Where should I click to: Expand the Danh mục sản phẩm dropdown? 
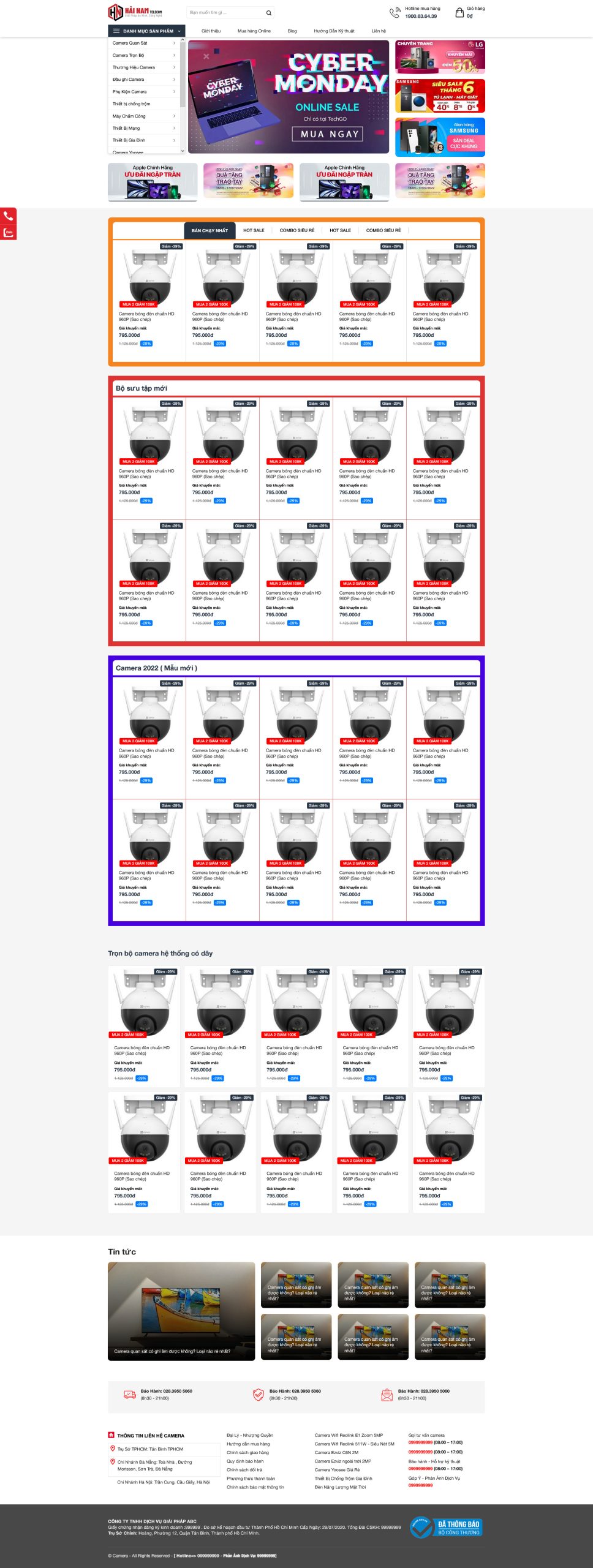tap(147, 31)
